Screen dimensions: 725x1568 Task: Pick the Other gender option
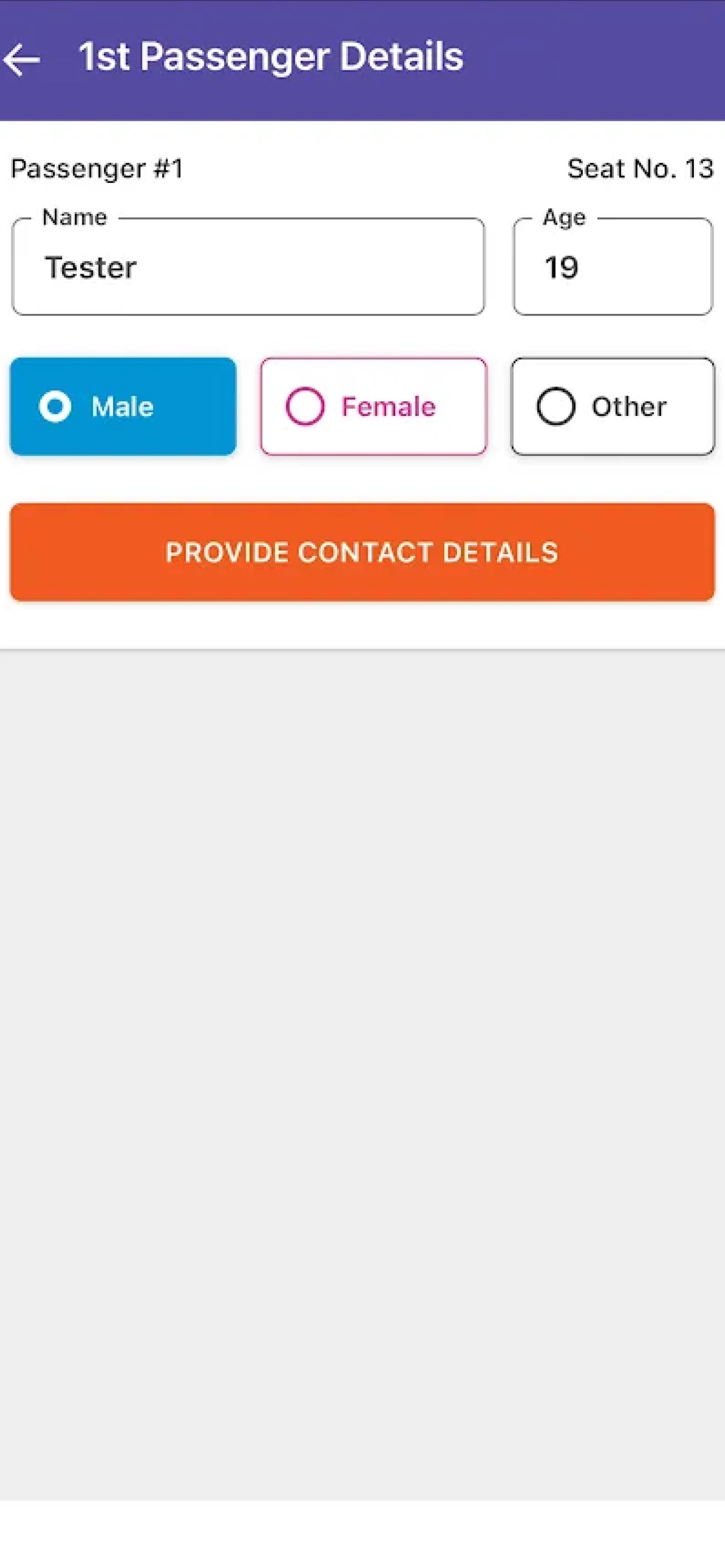coord(613,406)
